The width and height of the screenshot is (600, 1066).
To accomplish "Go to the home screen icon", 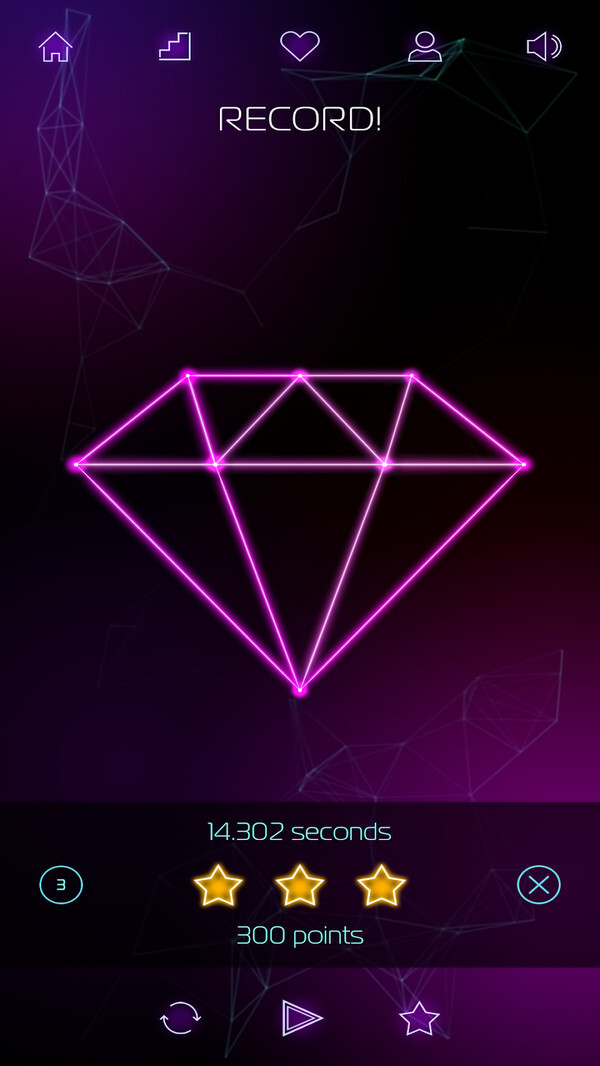I will click(55, 47).
